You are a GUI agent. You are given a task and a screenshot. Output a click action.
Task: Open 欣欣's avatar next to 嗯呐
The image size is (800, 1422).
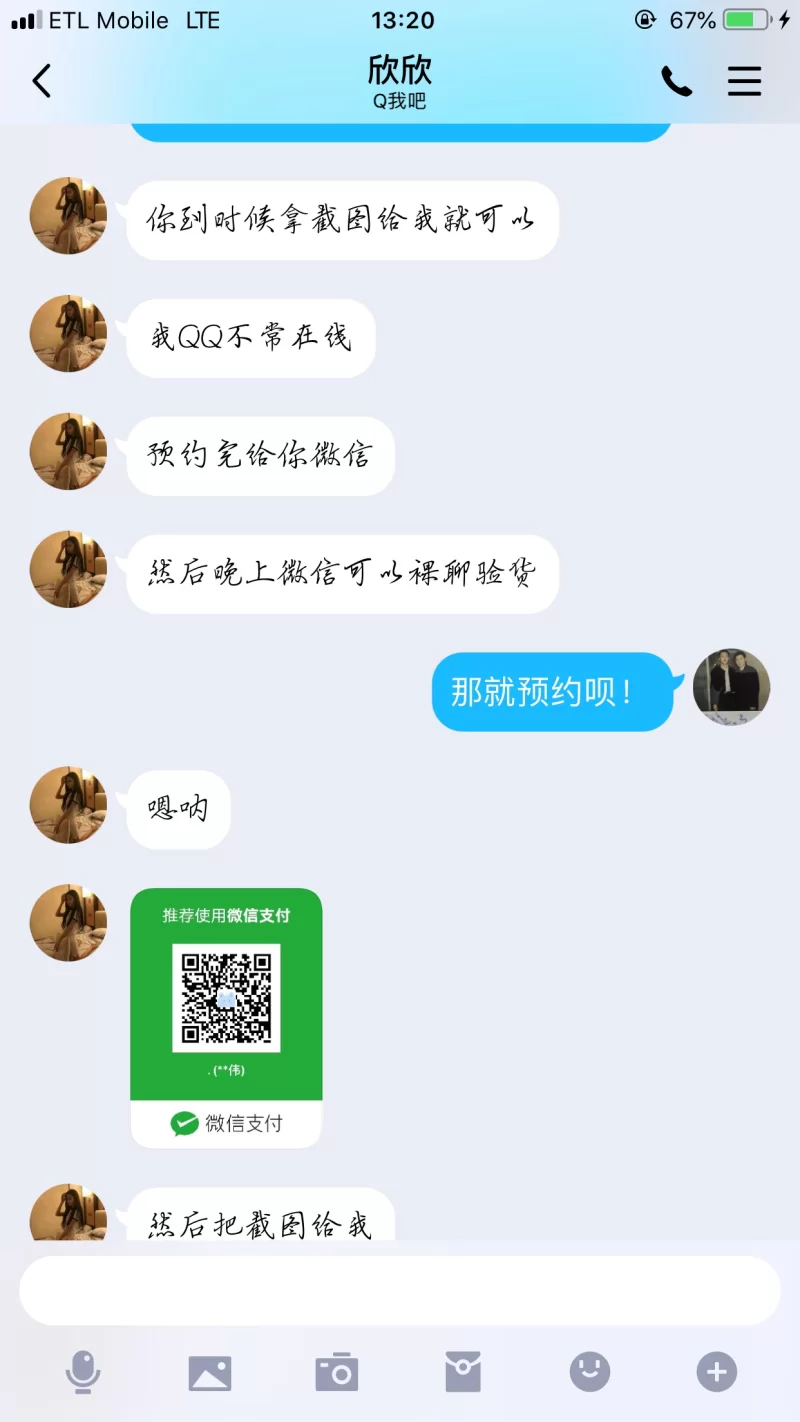68,805
